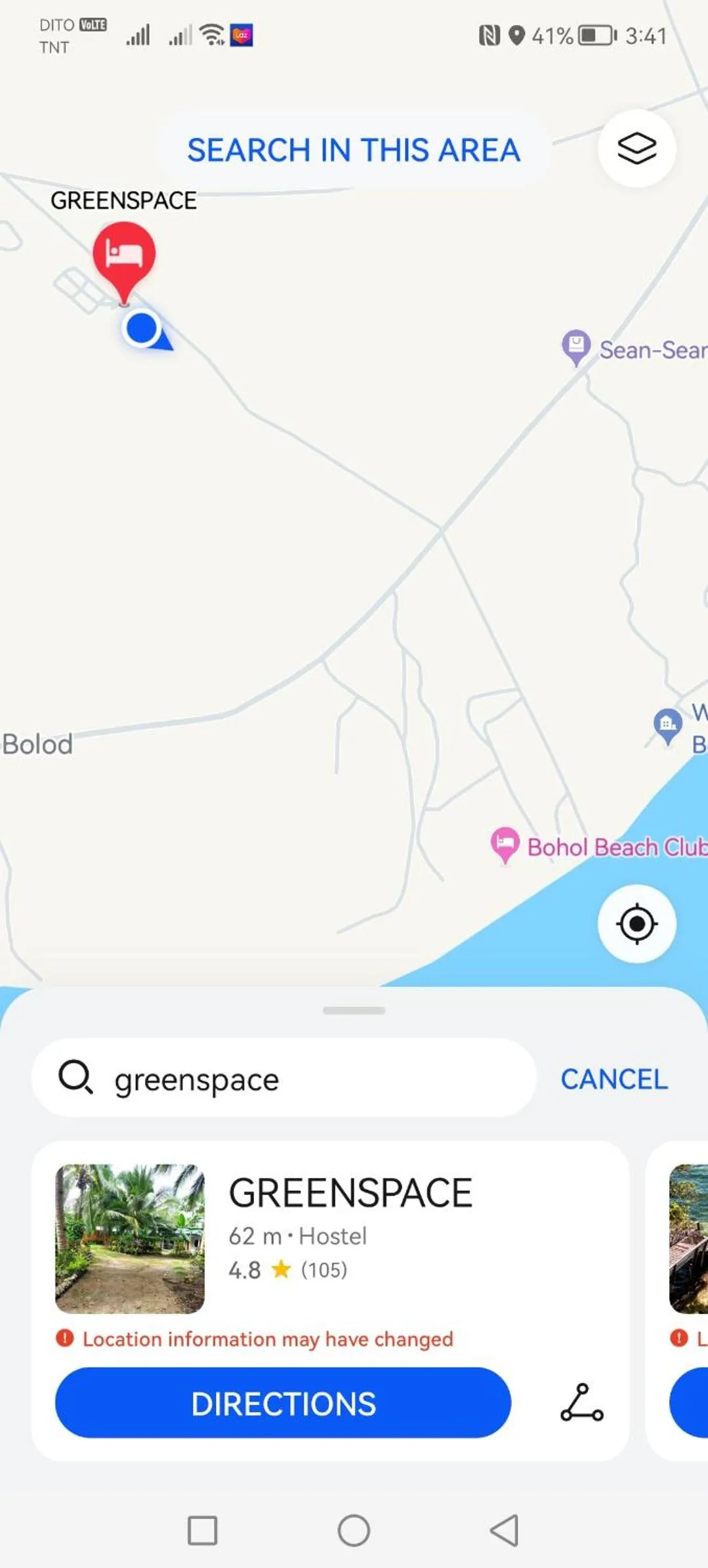Go back using the system navigation

(x=505, y=1531)
